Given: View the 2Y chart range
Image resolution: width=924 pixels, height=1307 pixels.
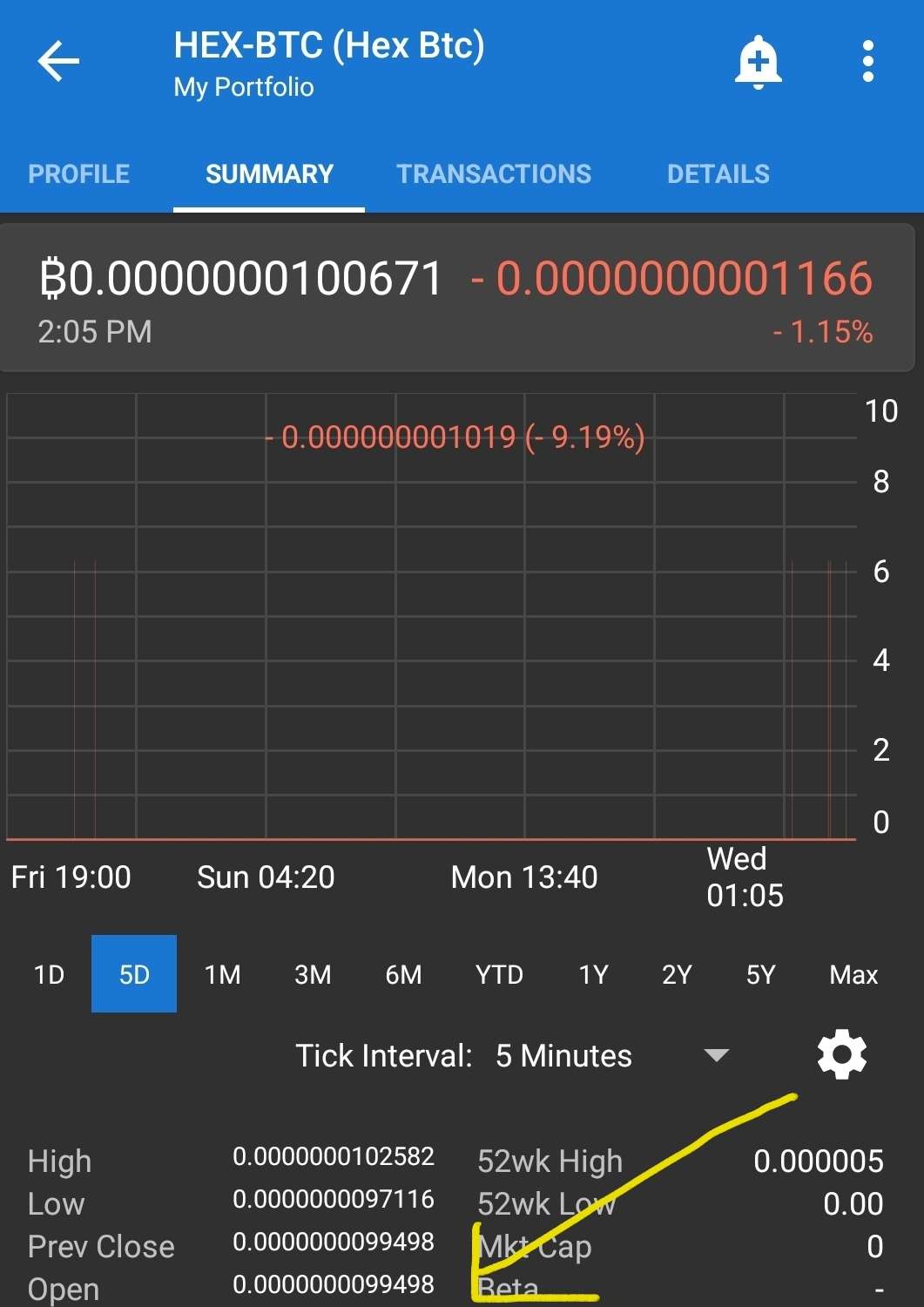Looking at the screenshot, I should point(677,974).
